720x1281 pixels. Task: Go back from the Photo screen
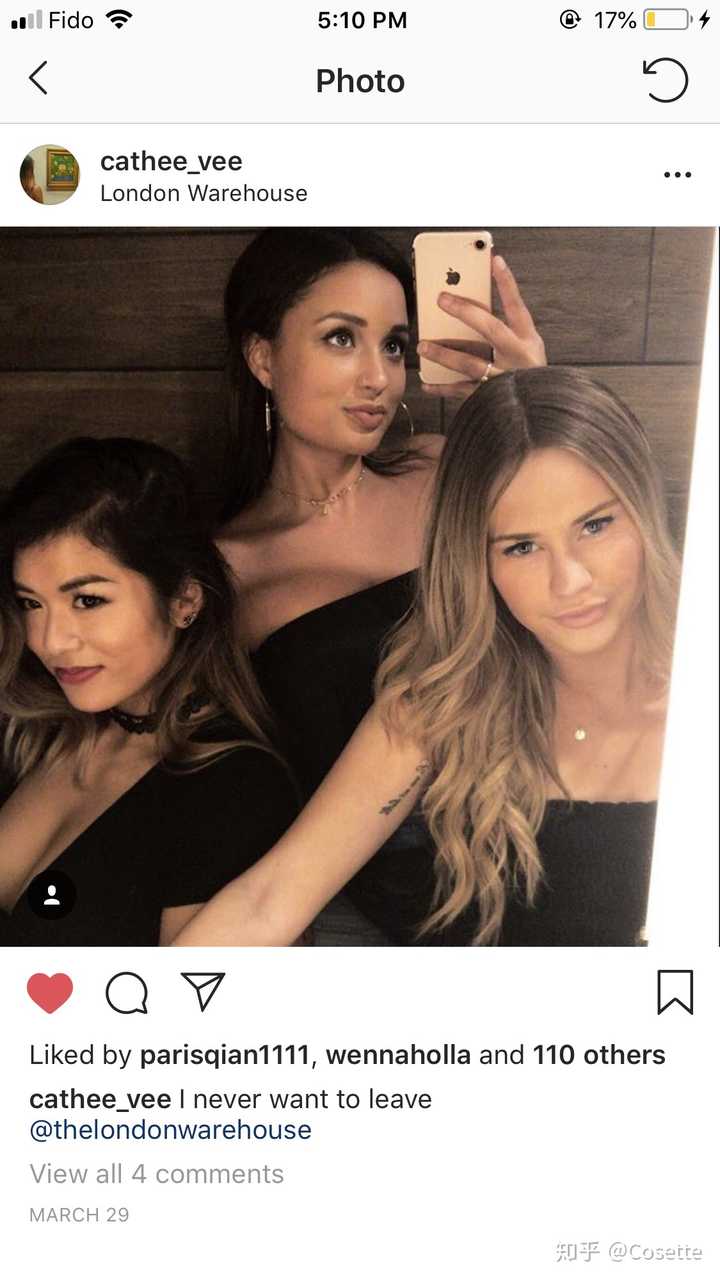coord(38,79)
